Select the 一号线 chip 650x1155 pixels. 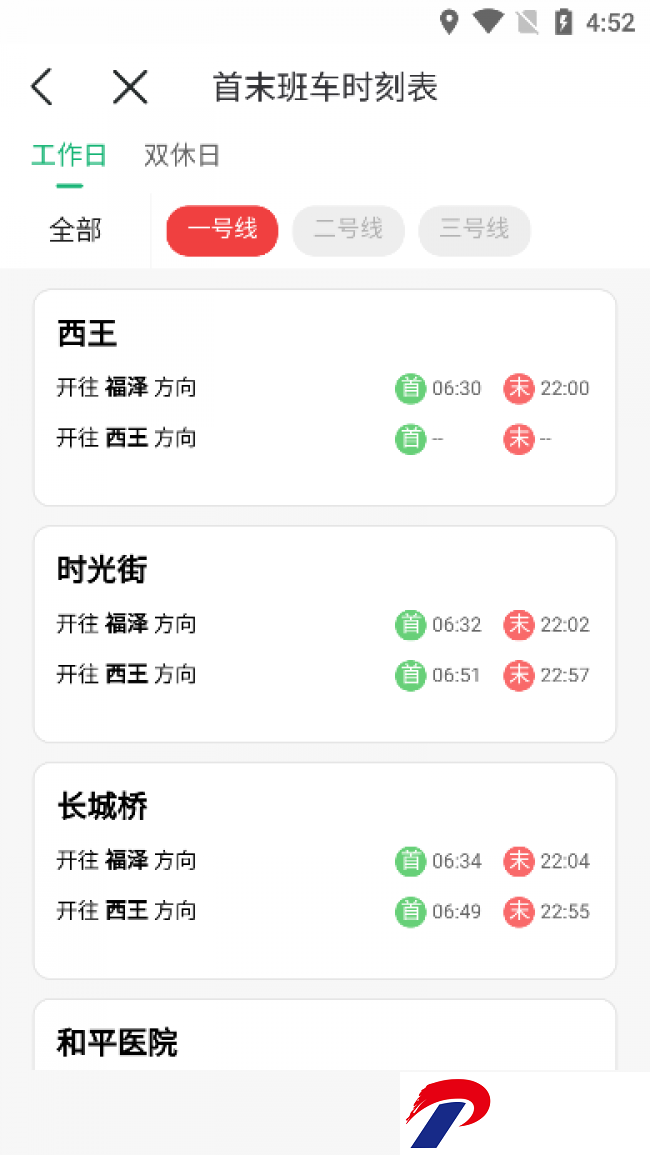pyautogui.click(x=222, y=231)
